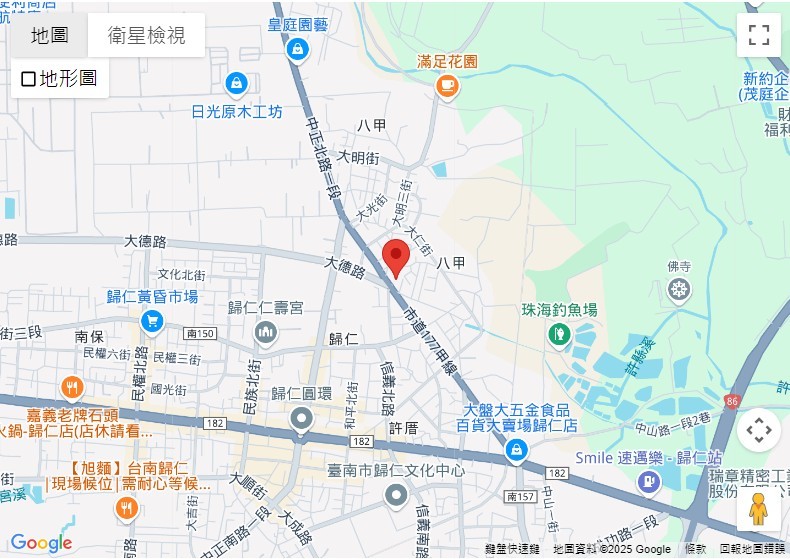Open 大盤大五金食品百貨 store marker
The width and height of the screenshot is (790, 559).
coord(516,451)
